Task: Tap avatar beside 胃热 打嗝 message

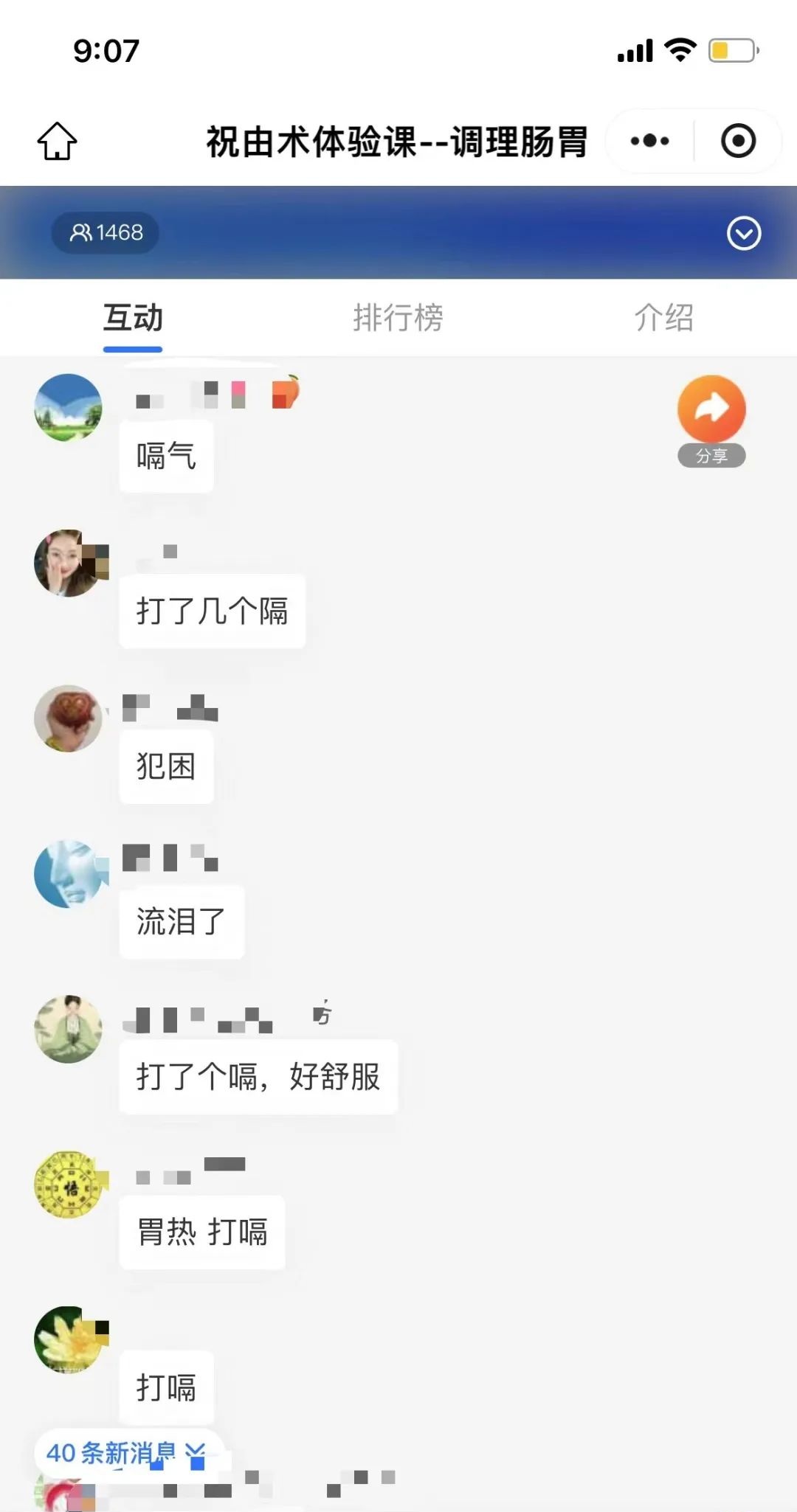Action: [68, 1185]
